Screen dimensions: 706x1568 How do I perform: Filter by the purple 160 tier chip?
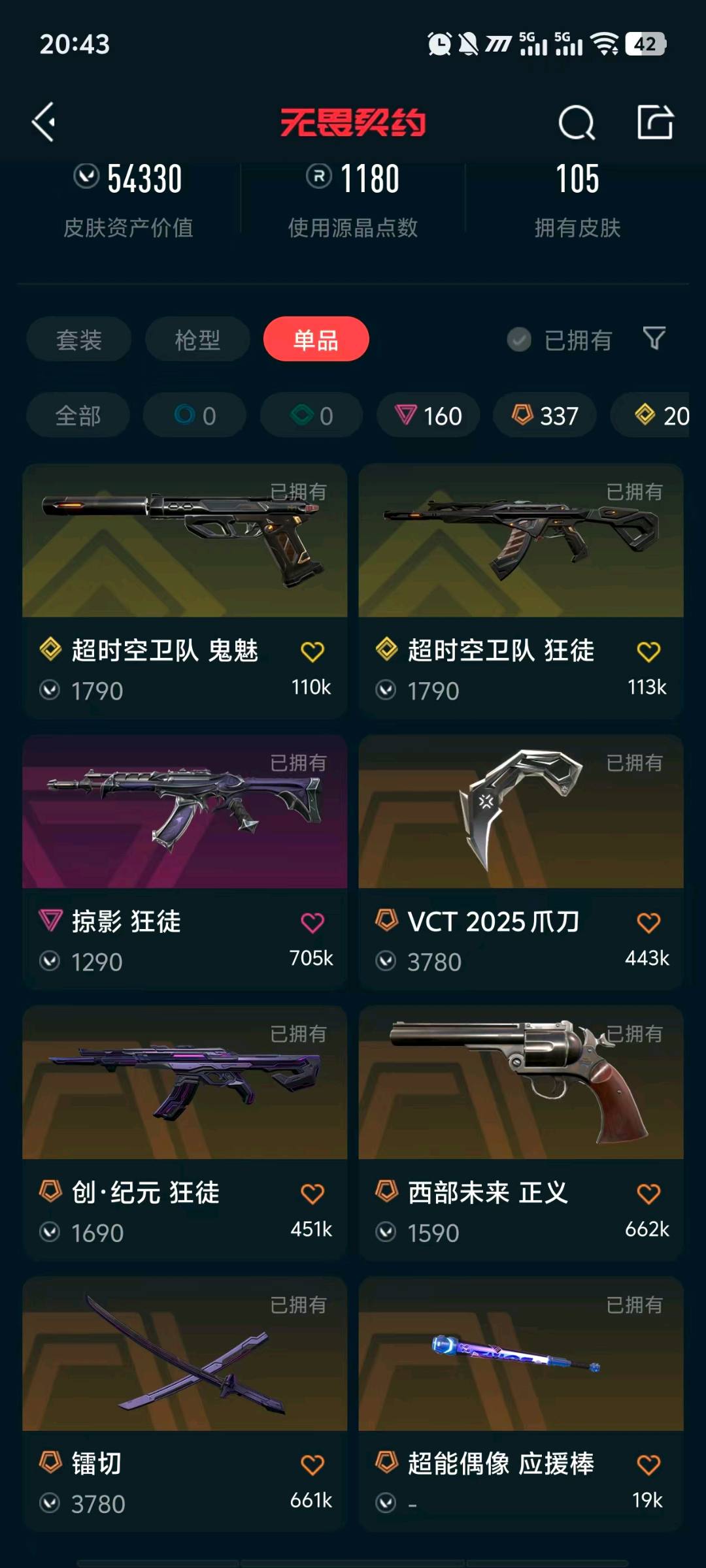pos(429,416)
